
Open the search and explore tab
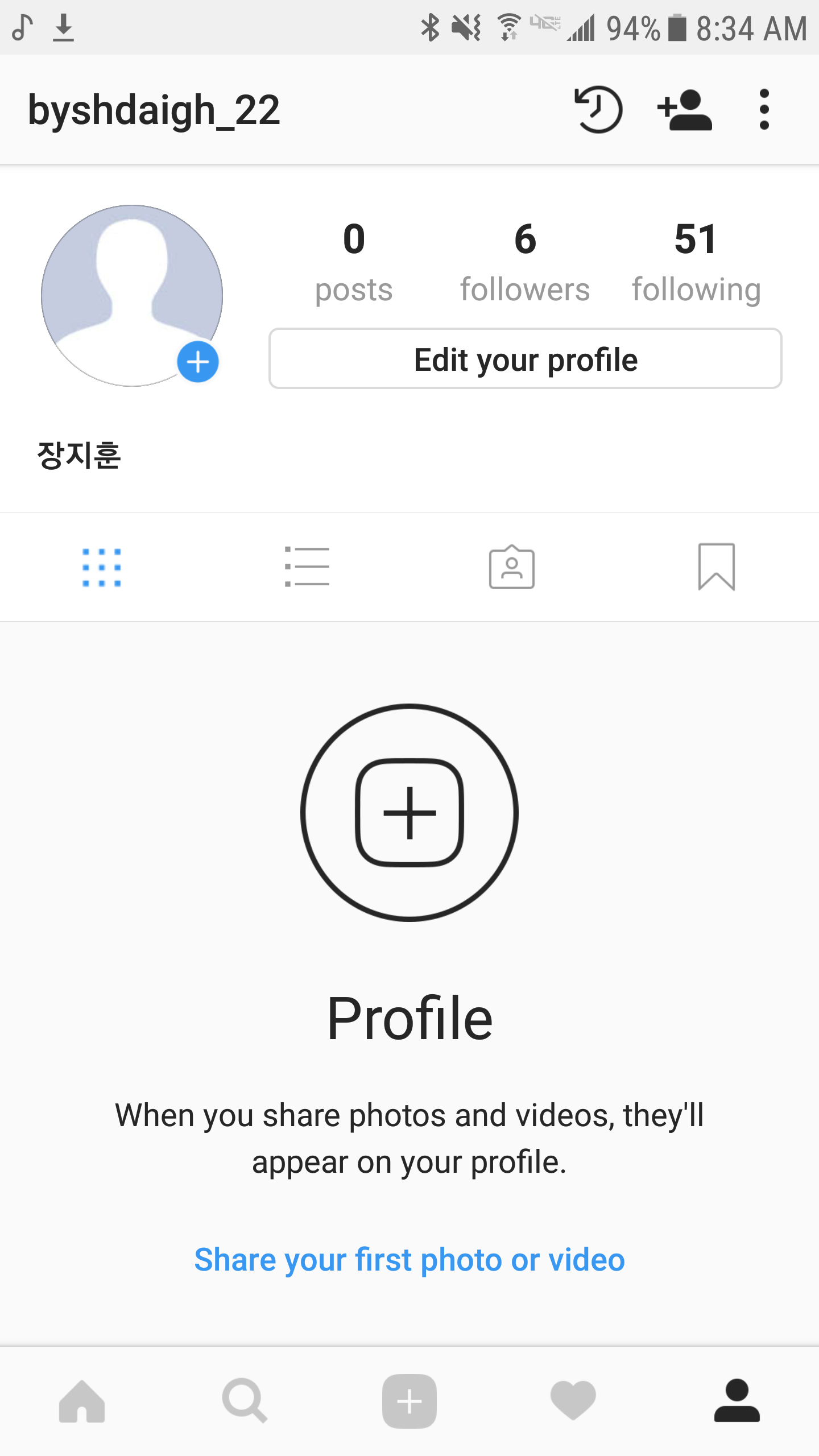(245, 1401)
